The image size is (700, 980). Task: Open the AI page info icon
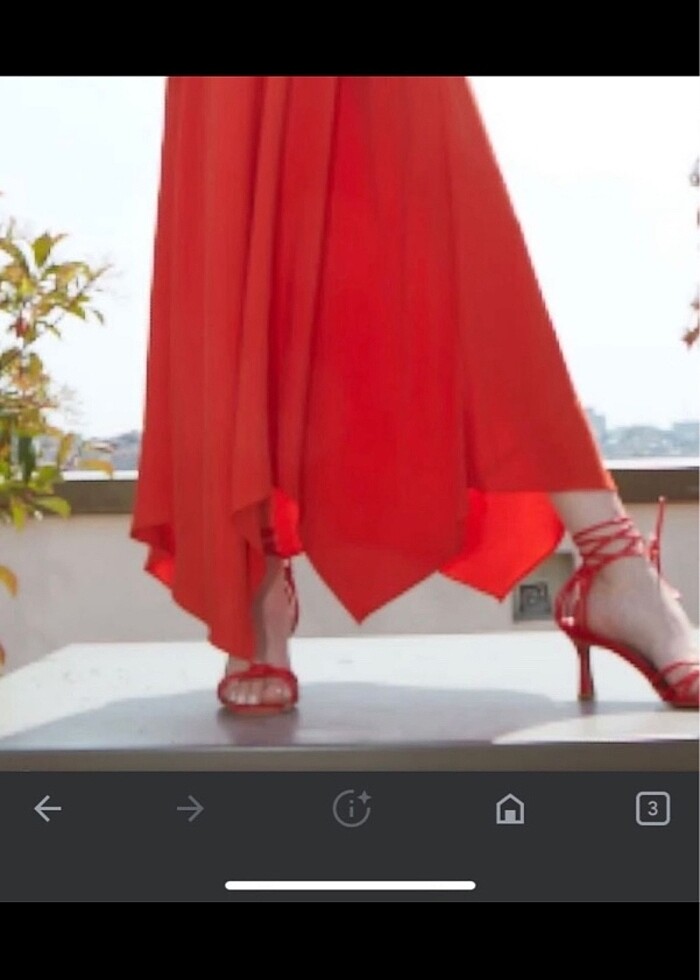point(351,808)
